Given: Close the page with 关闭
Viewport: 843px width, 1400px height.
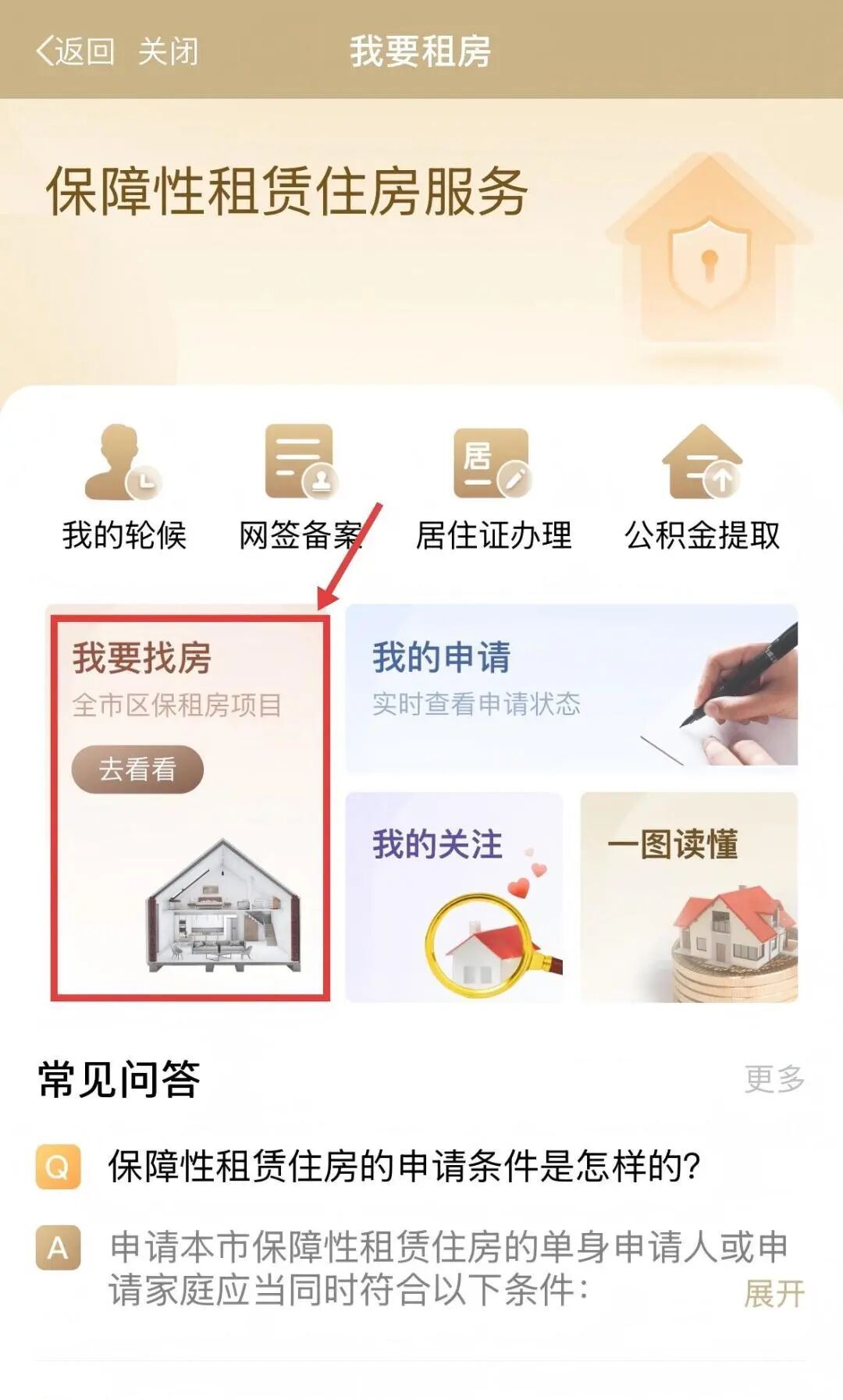Looking at the screenshot, I should tap(168, 52).
